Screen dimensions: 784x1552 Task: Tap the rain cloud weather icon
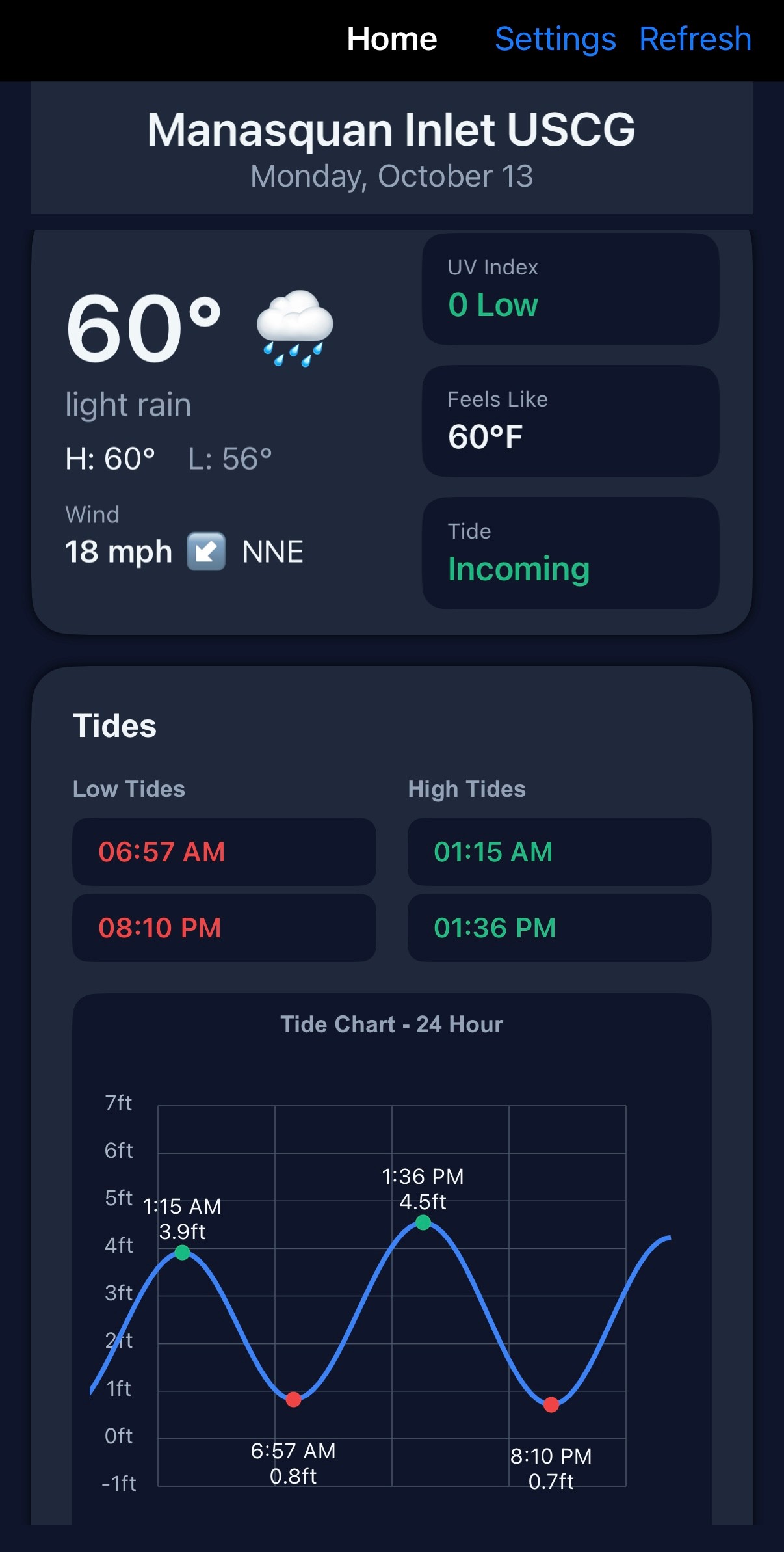coord(296,328)
